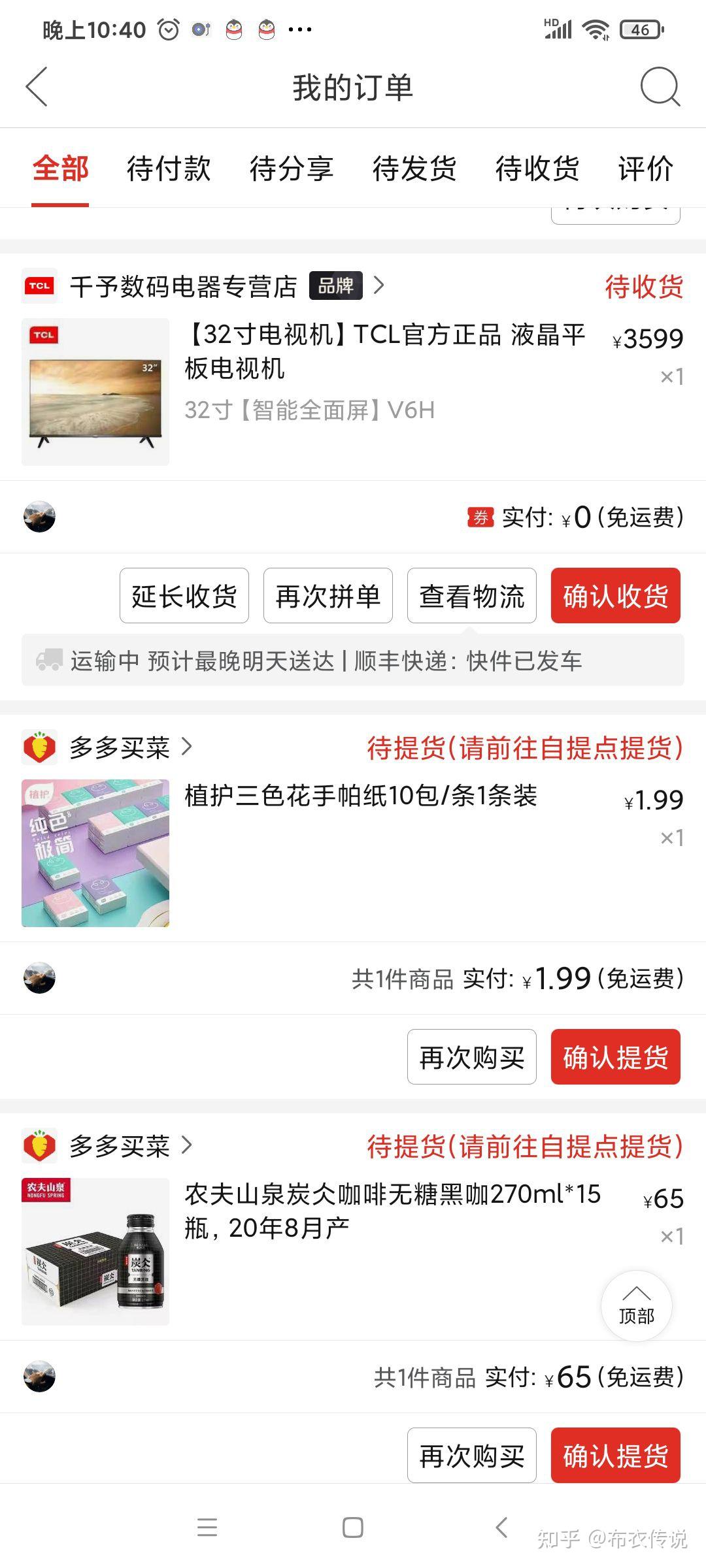Screen dimensions: 706x1568
Task: Go back from My Orders page
Action: tap(37, 86)
